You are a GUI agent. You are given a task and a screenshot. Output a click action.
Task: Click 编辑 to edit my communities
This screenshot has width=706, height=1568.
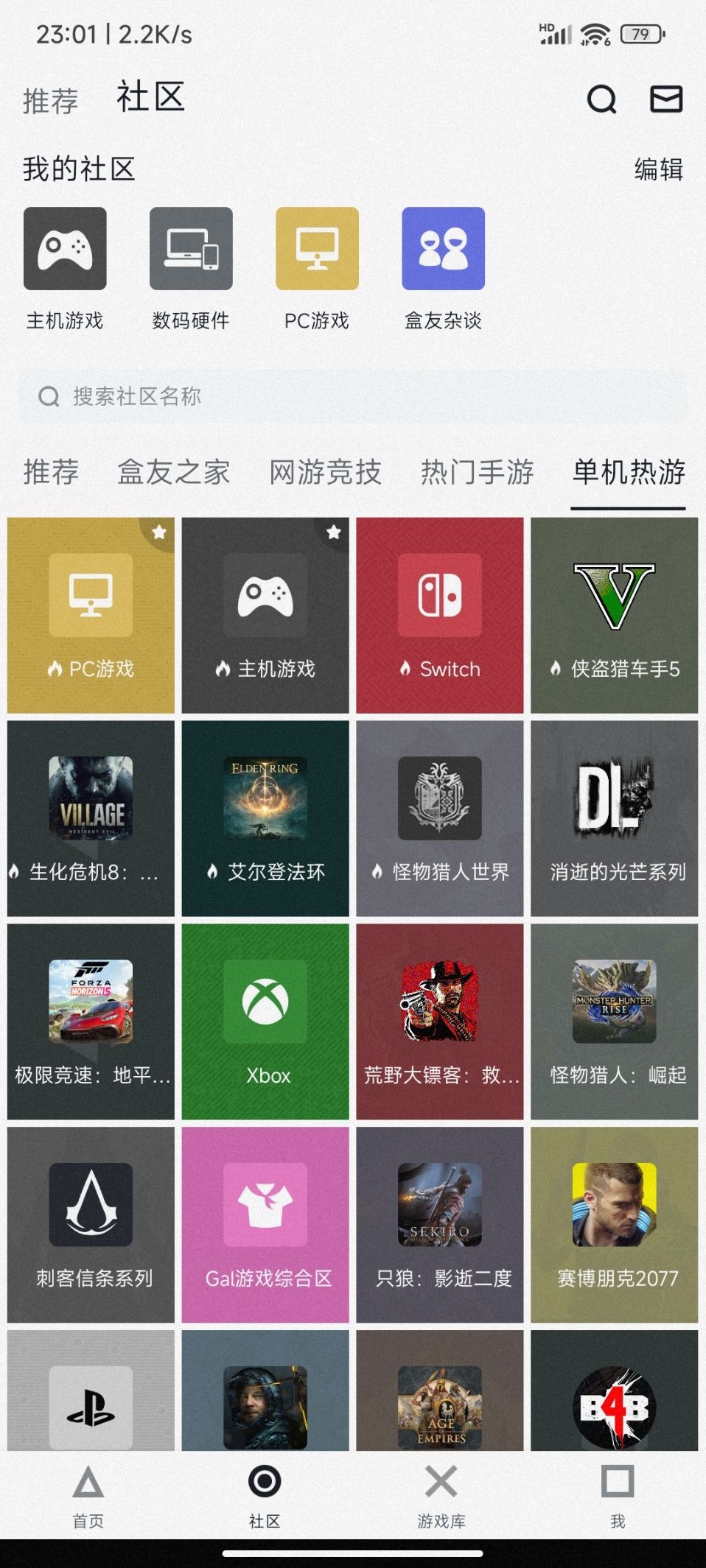pos(658,170)
